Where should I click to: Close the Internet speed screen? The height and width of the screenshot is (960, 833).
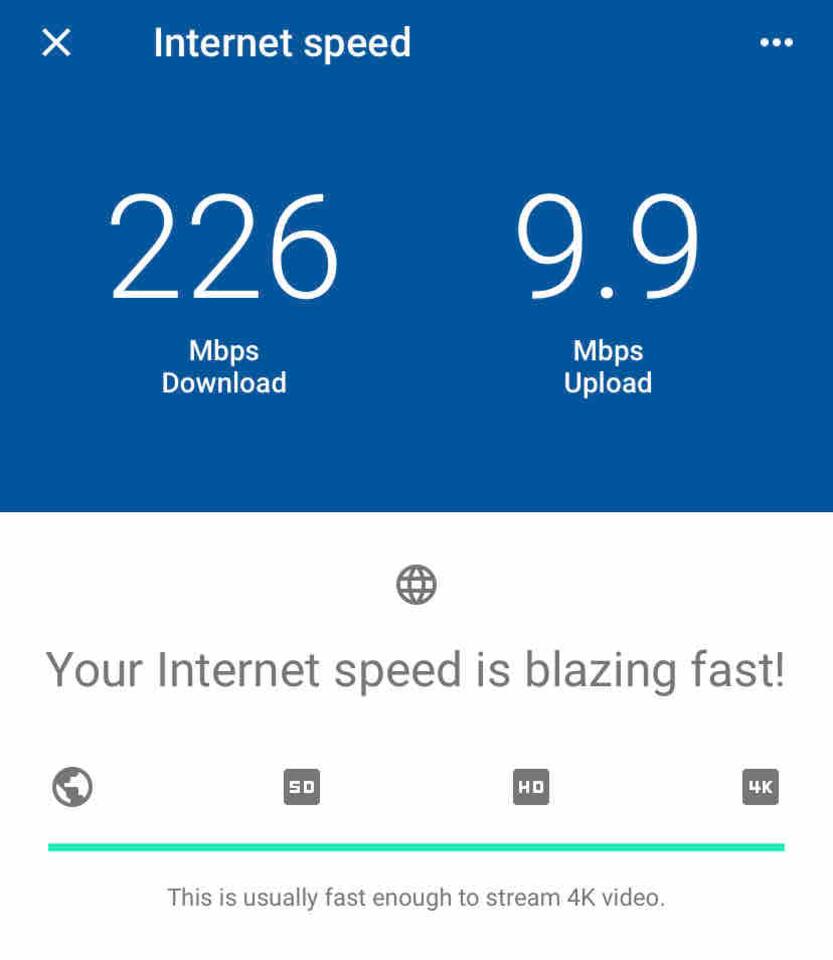tap(57, 43)
